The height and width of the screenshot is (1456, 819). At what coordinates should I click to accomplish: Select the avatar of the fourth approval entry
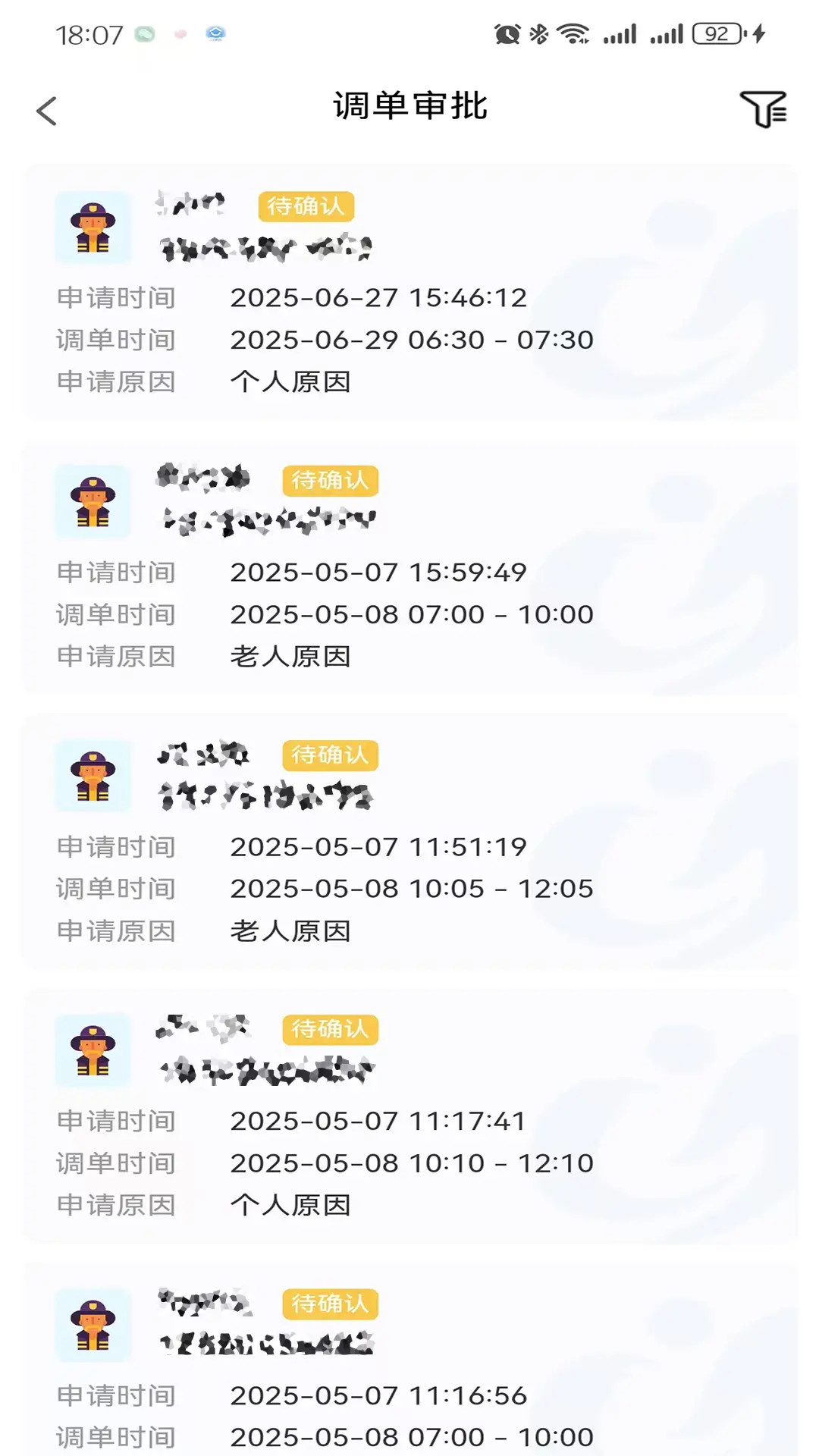[x=93, y=1052]
